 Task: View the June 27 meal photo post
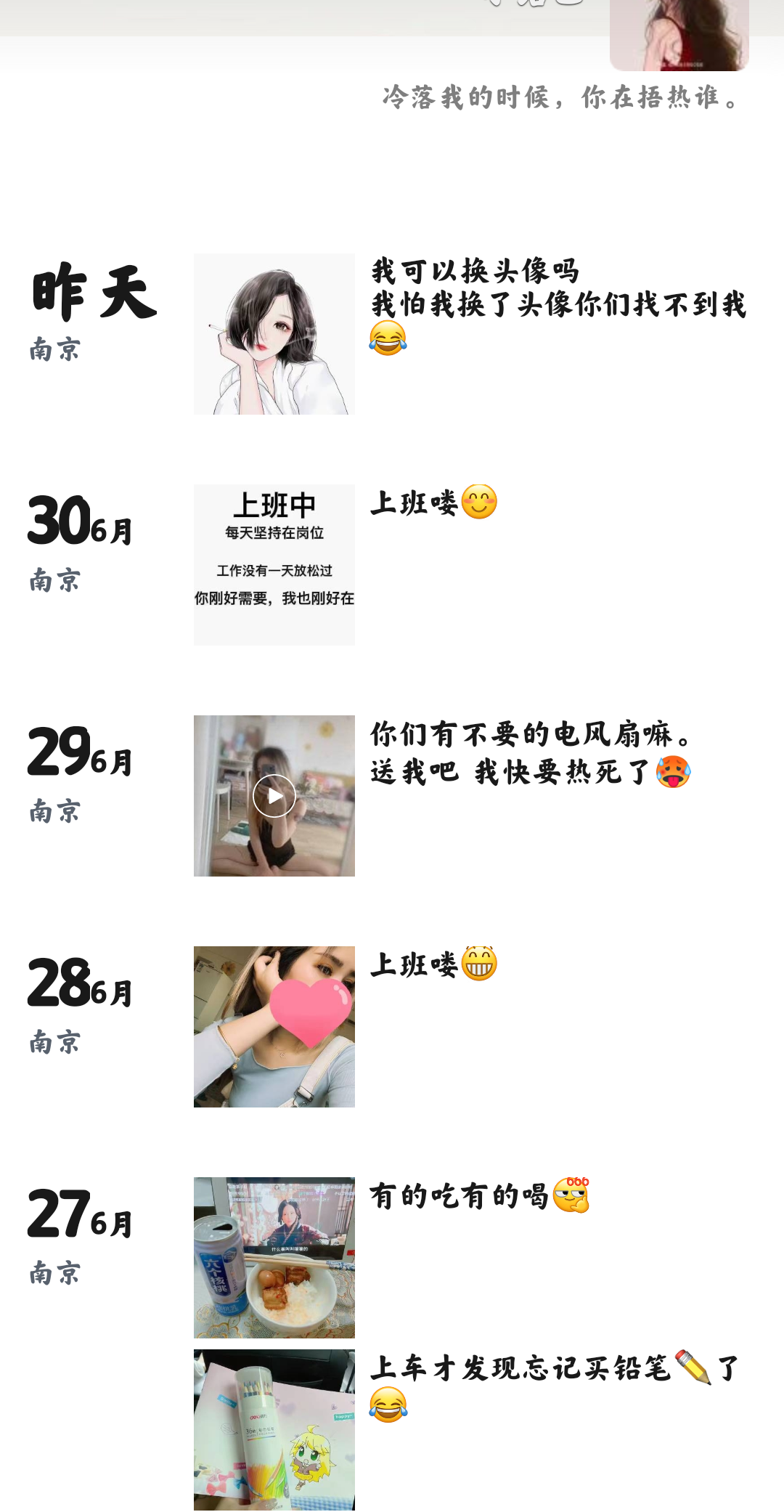point(274,1257)
